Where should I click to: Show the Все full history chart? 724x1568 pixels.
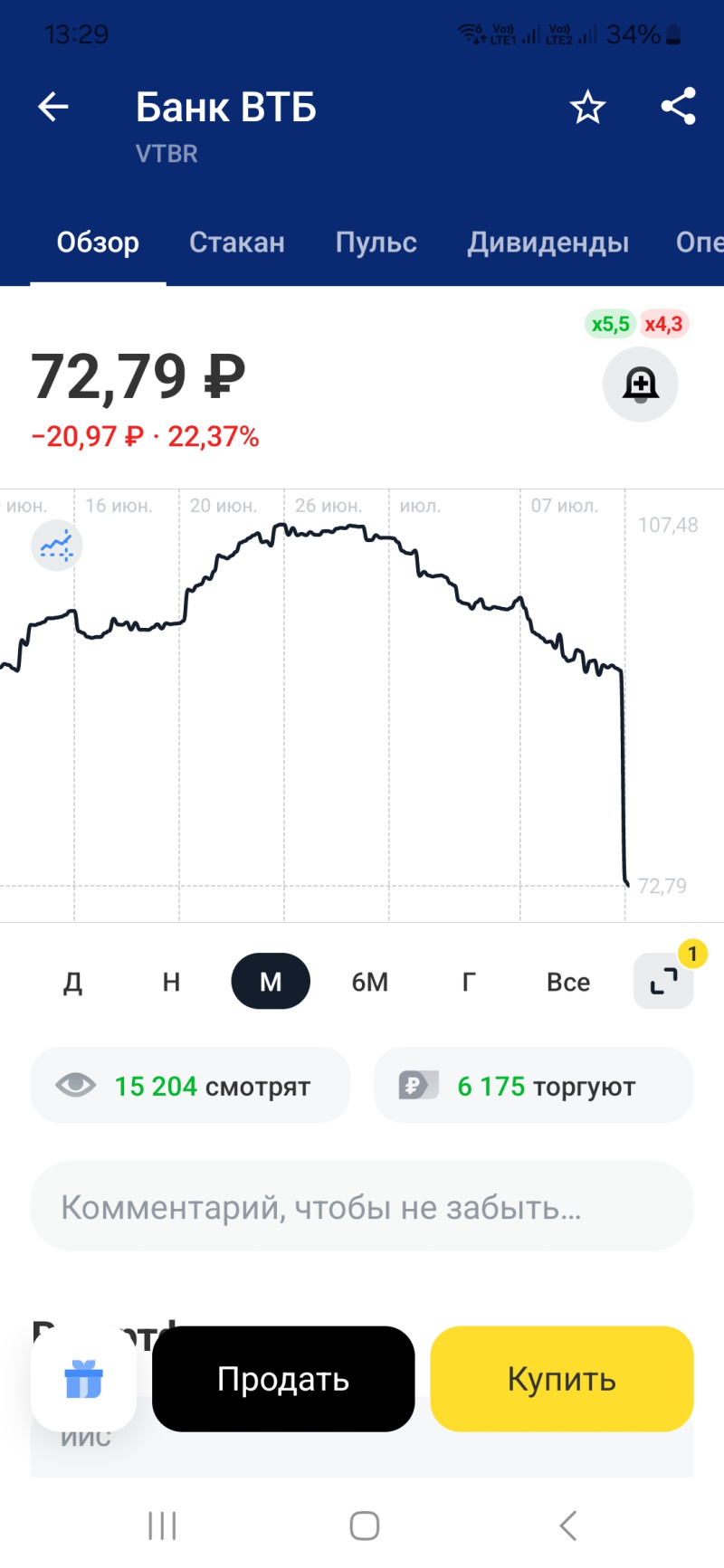567,982
